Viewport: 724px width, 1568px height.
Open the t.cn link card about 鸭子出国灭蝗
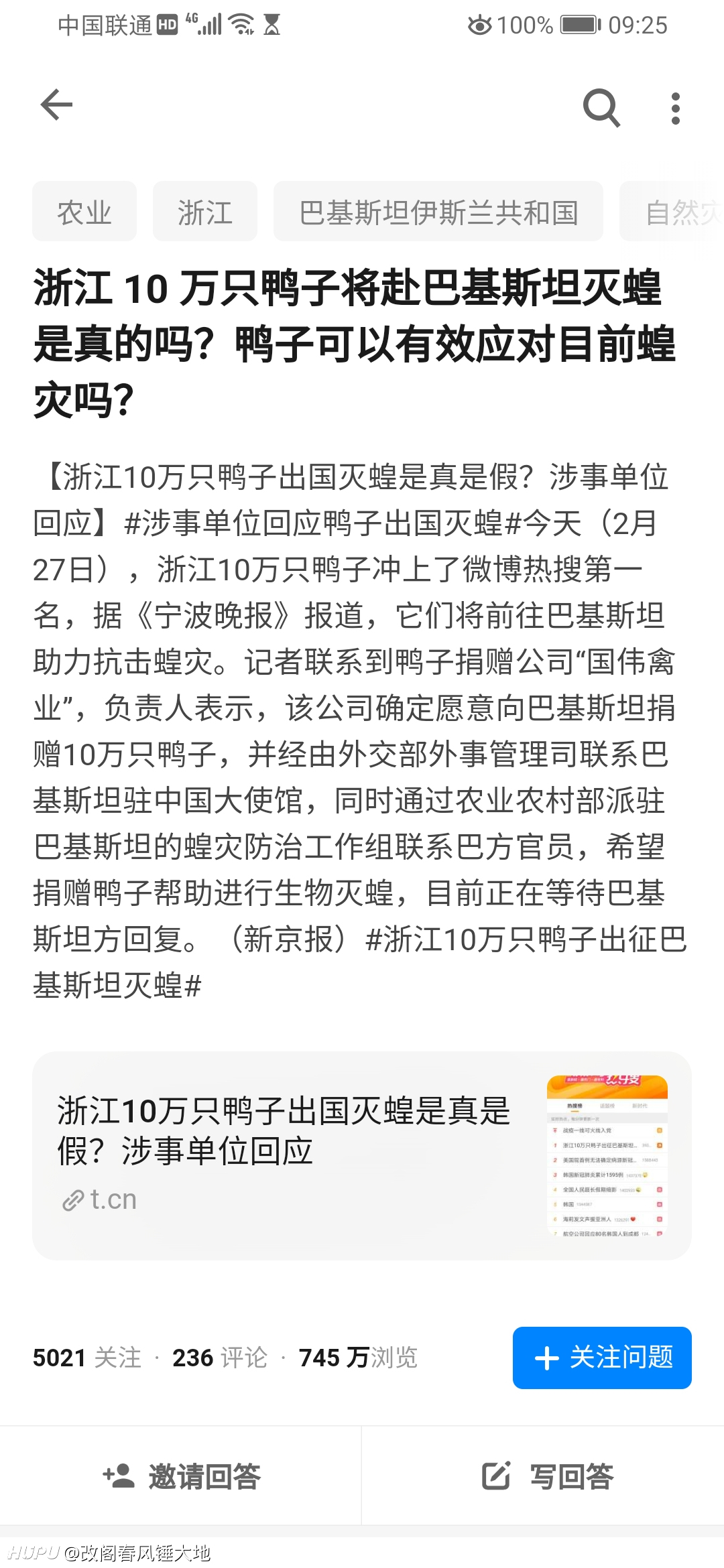[x=362, y=1156]
